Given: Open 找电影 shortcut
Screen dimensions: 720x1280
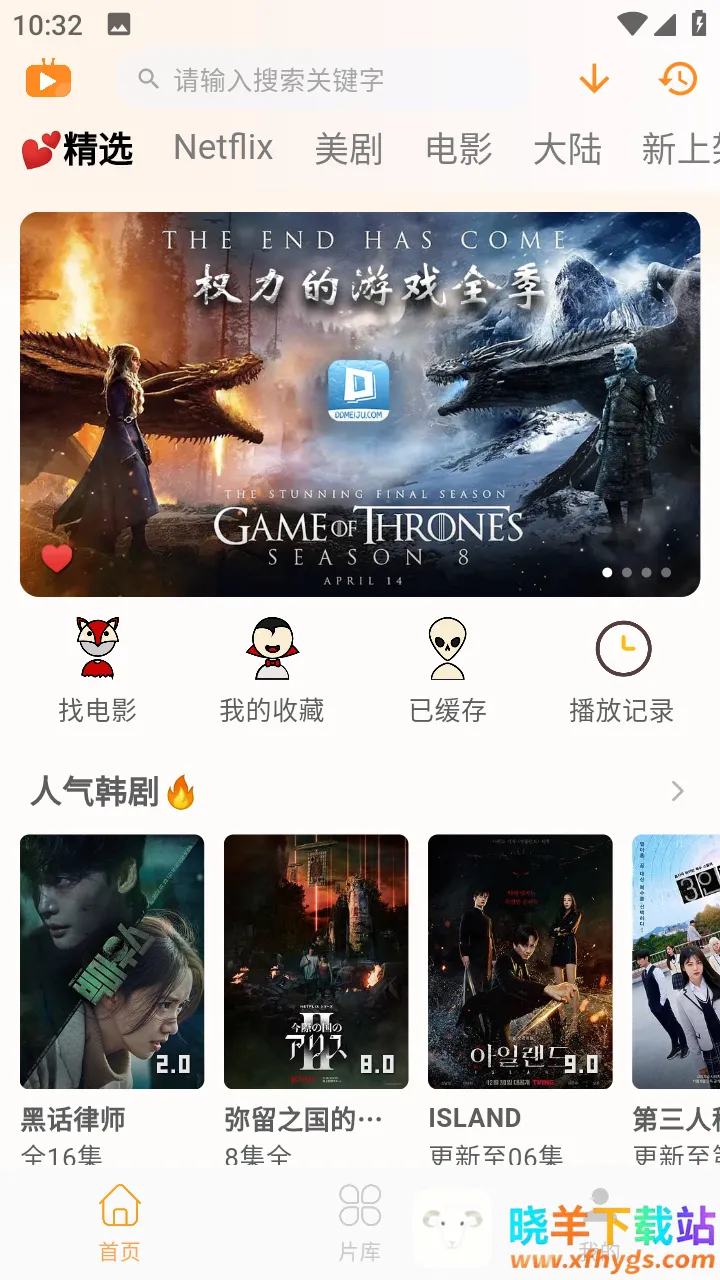Looking at the screenshot, I should 98,670.
